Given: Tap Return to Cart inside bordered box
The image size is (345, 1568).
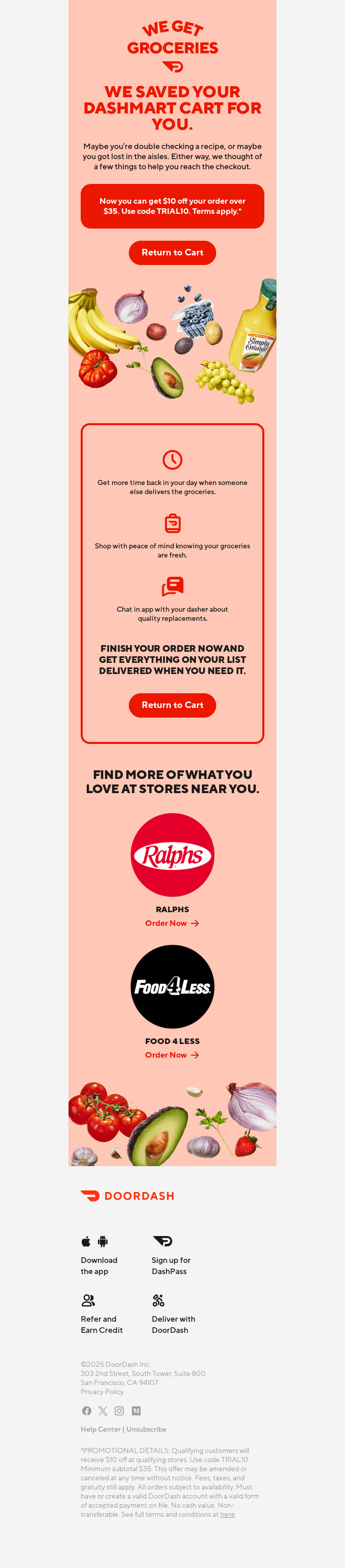Looking at the screenshot, I should click(172, 705).
